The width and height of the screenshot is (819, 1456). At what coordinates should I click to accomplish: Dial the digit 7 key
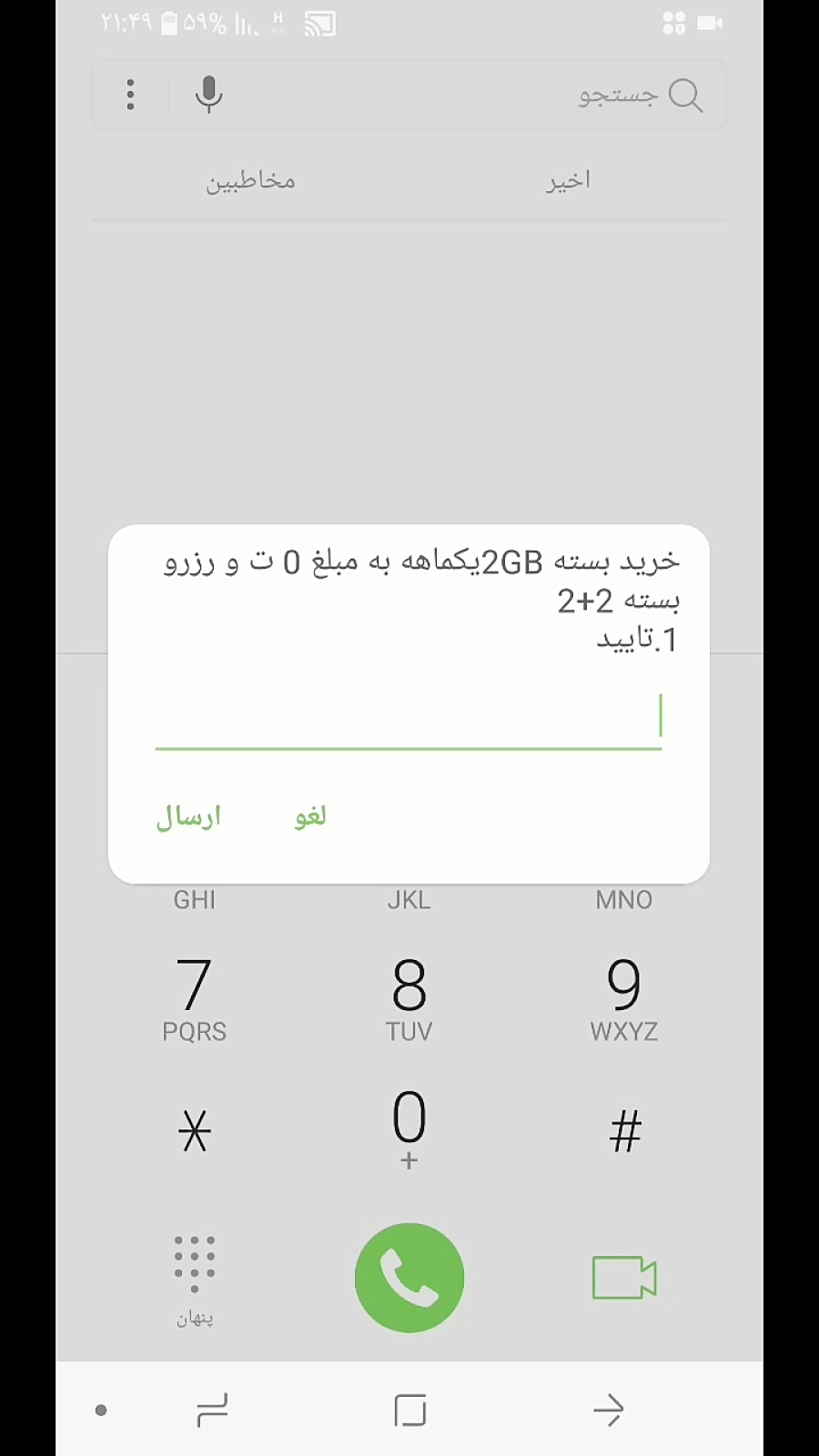coord(195,996)
